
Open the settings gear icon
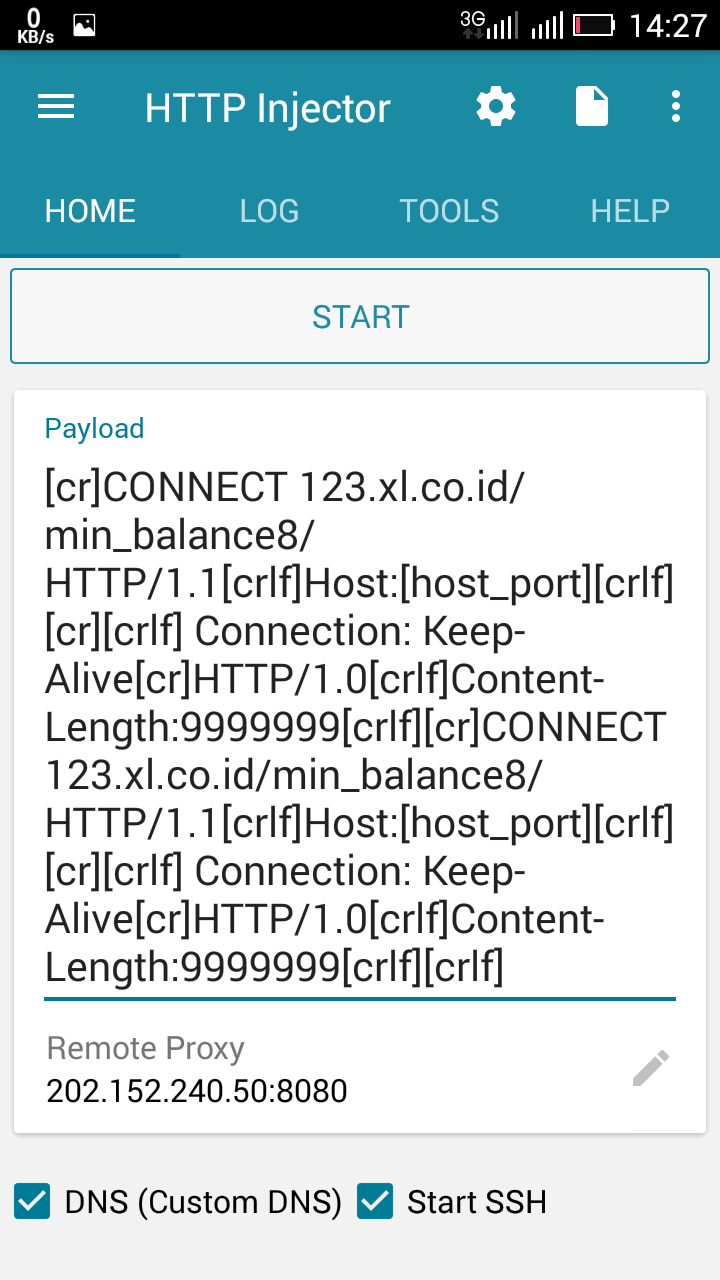point(496,107)
